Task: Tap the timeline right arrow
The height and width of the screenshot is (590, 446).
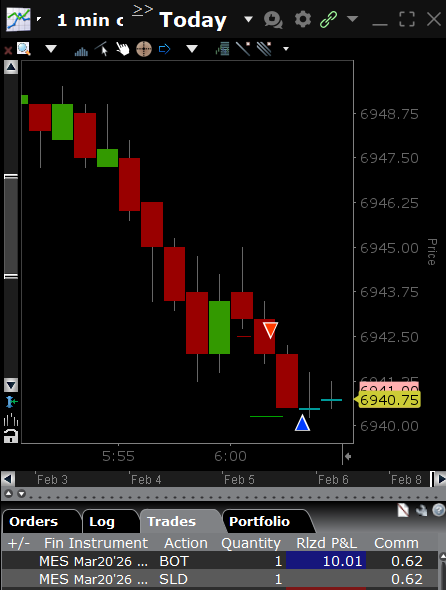Action: coord(441,479)
